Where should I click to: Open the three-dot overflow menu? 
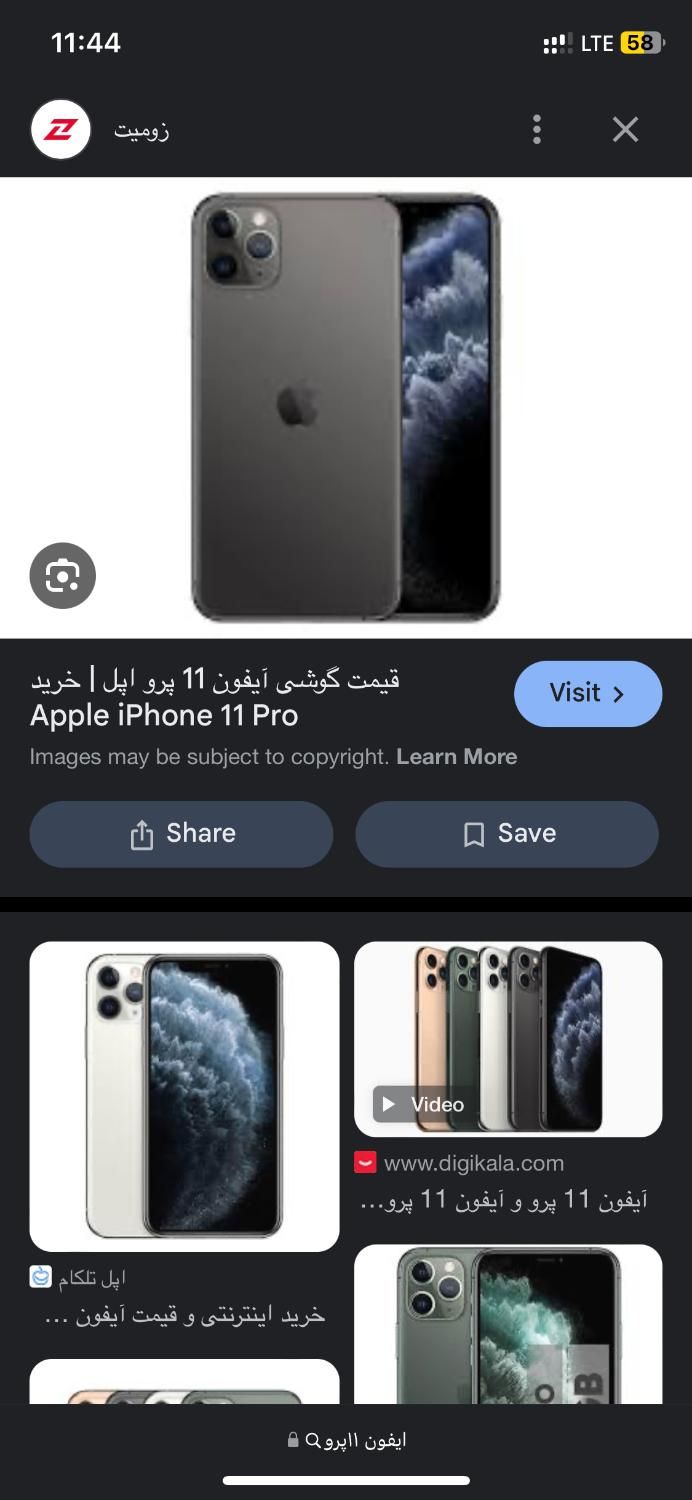pos(537,129)
